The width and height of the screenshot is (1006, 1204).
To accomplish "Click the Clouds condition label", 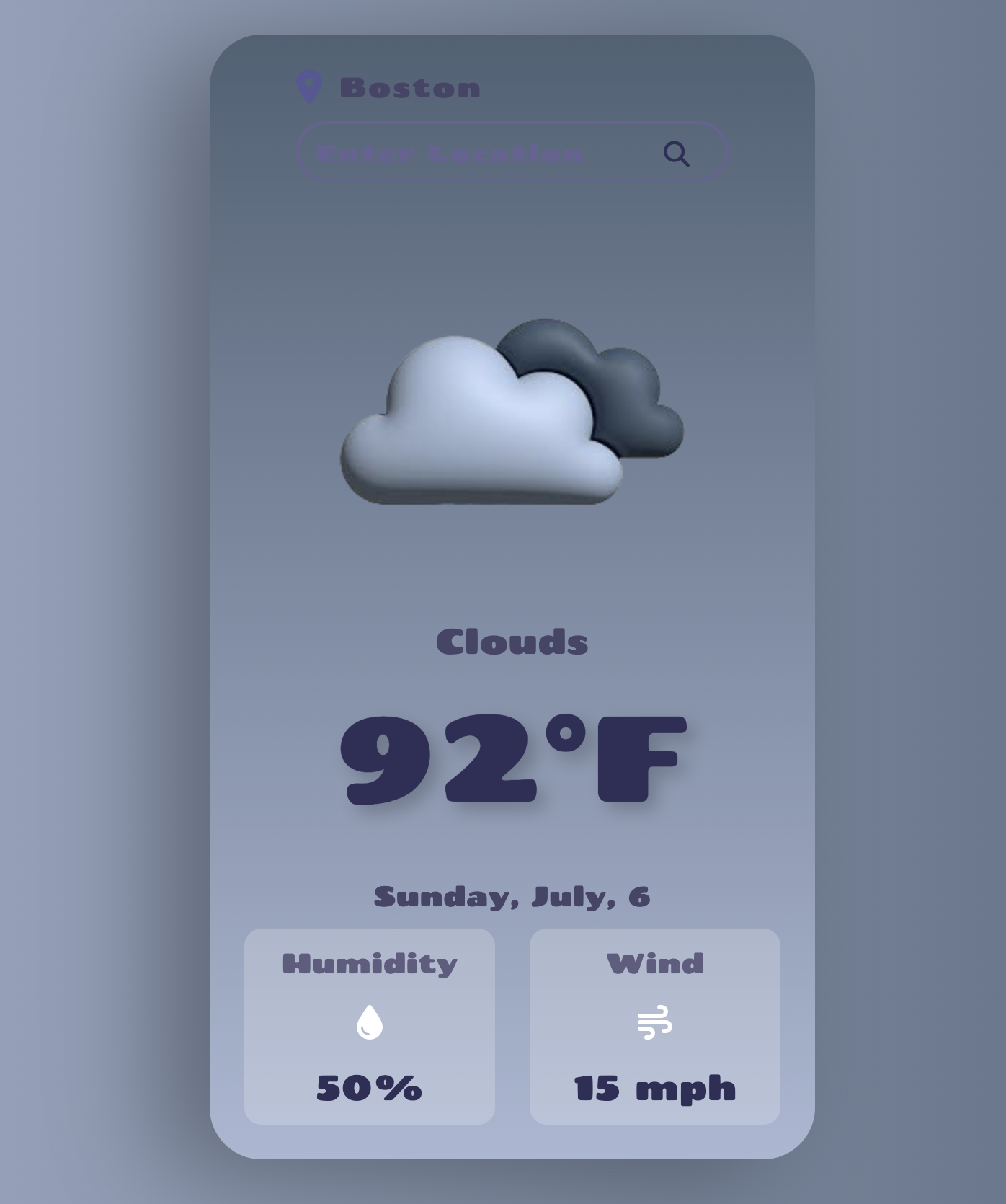I will (x=512, y=641).
